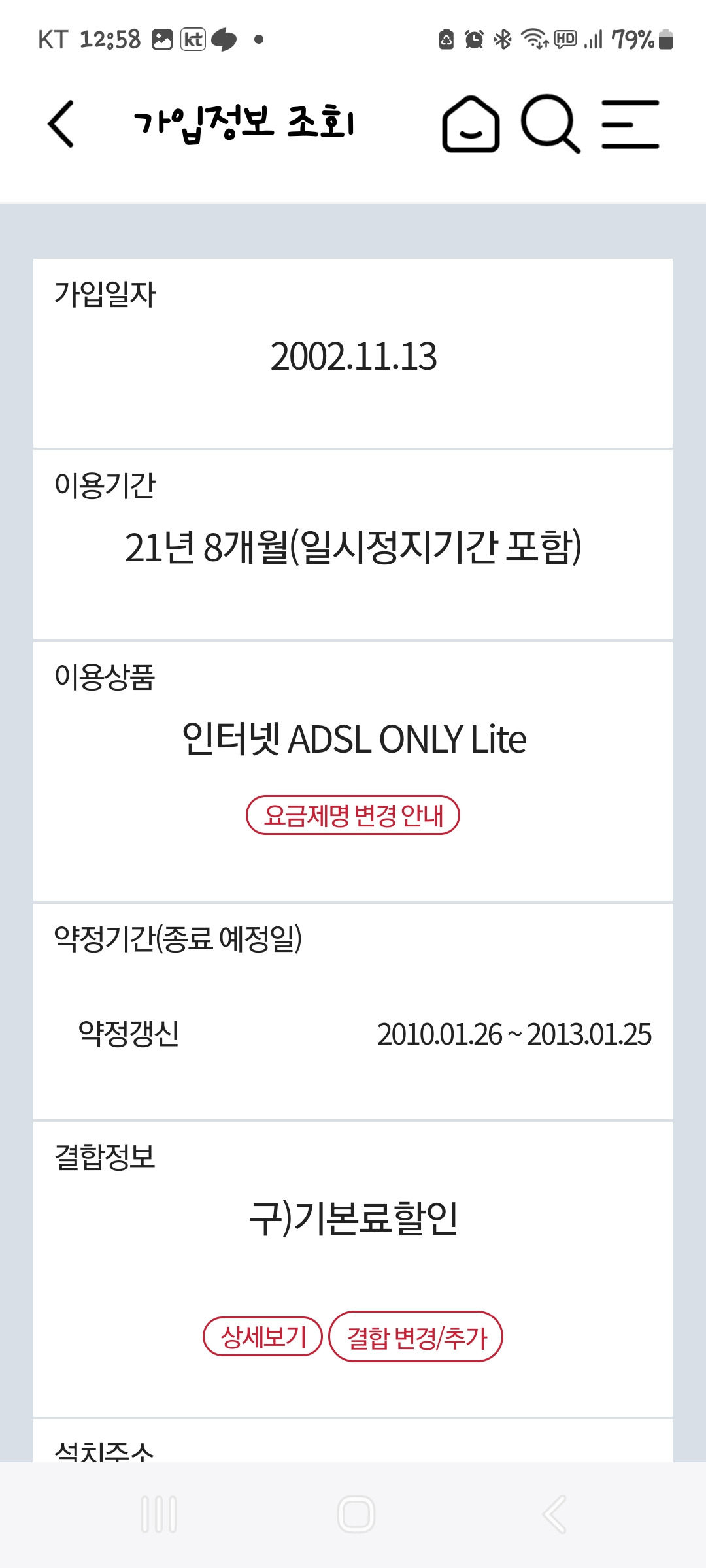
Task: Tap 요금제명 변경 안내 button
Action: 353,815
